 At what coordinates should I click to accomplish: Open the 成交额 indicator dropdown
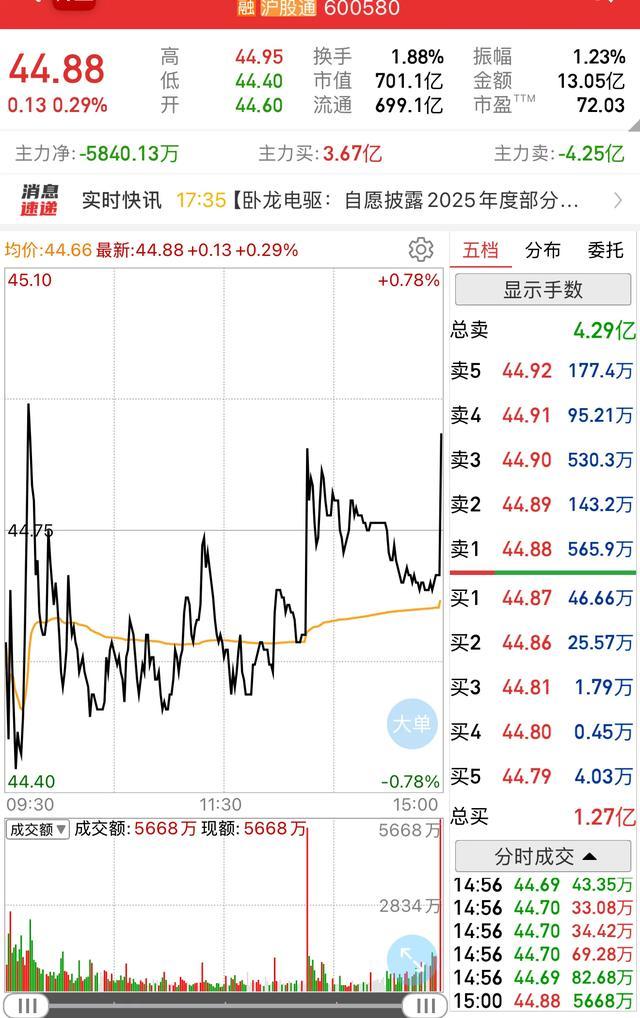pos(38,829)
